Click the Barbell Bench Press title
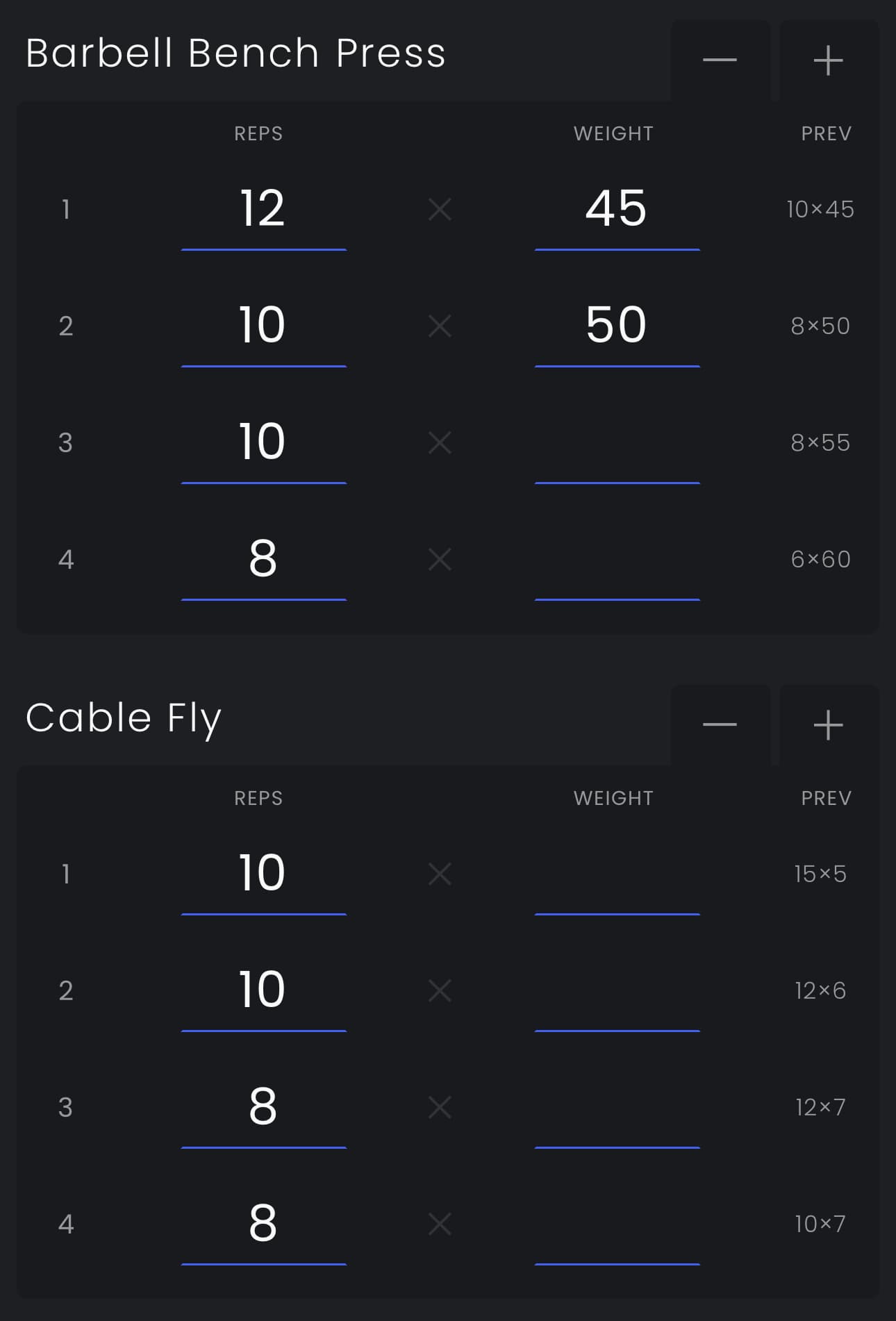This screenshot has height=1321, width=896. pos(236,53)
